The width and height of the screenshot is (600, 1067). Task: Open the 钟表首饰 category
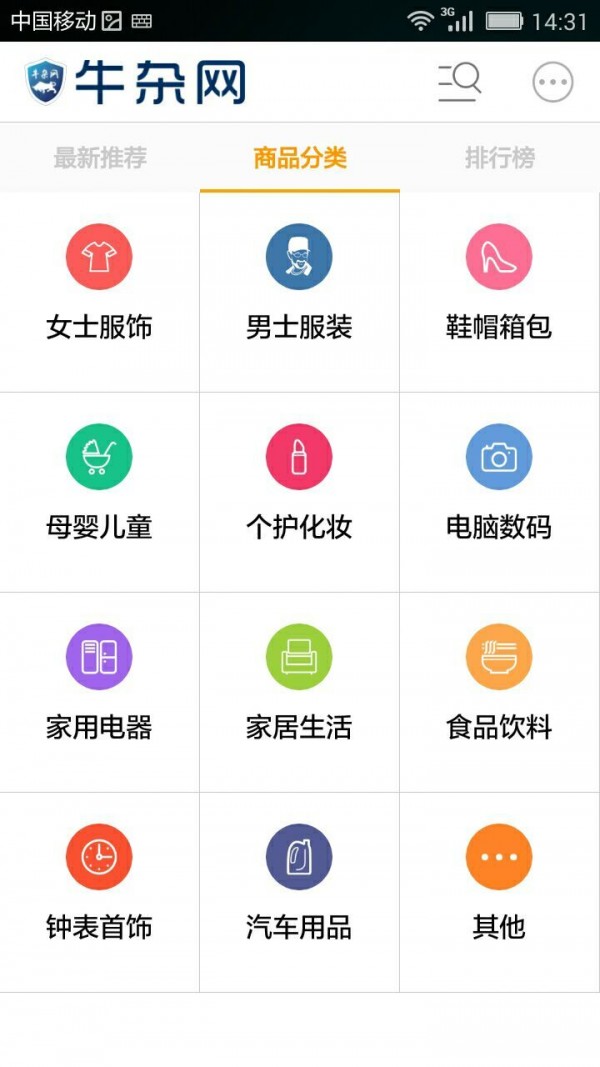coord(99,890)
